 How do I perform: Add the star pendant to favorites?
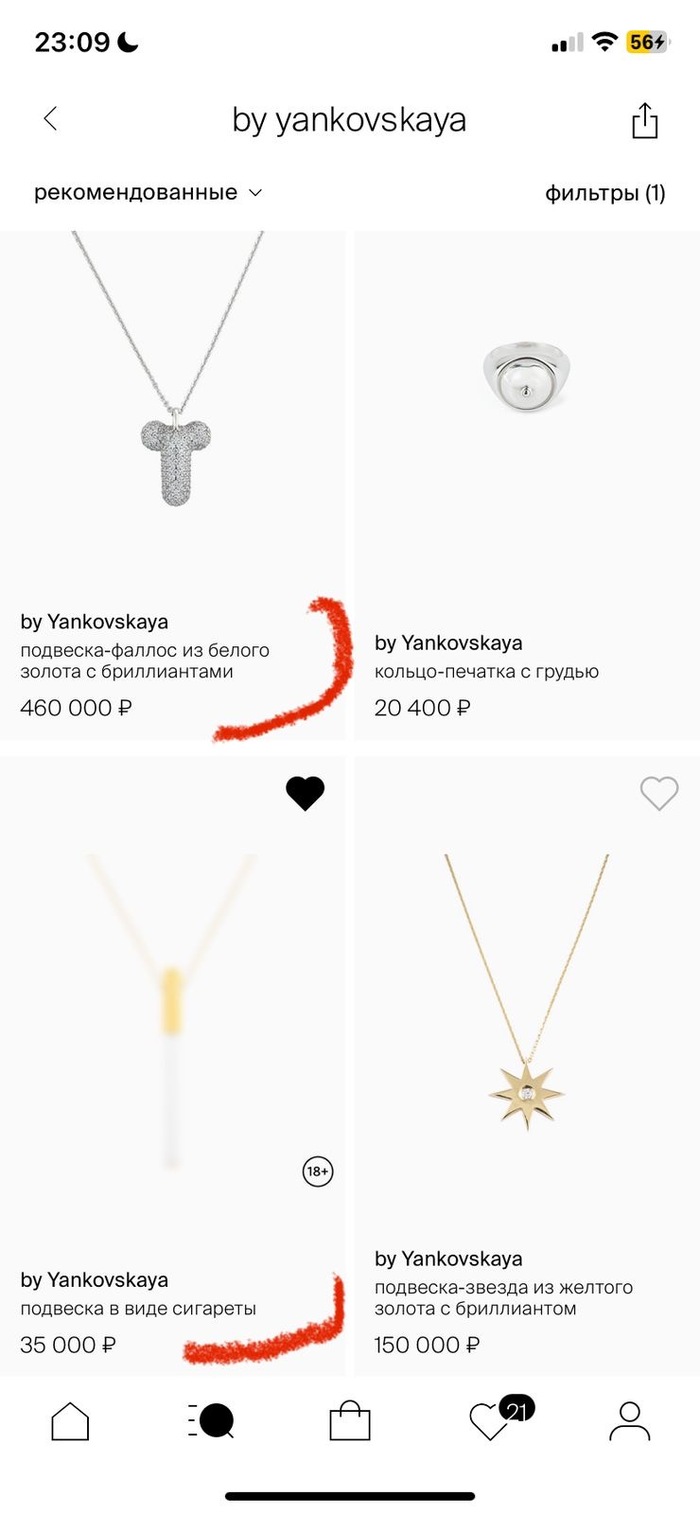[x=659, y=794]
